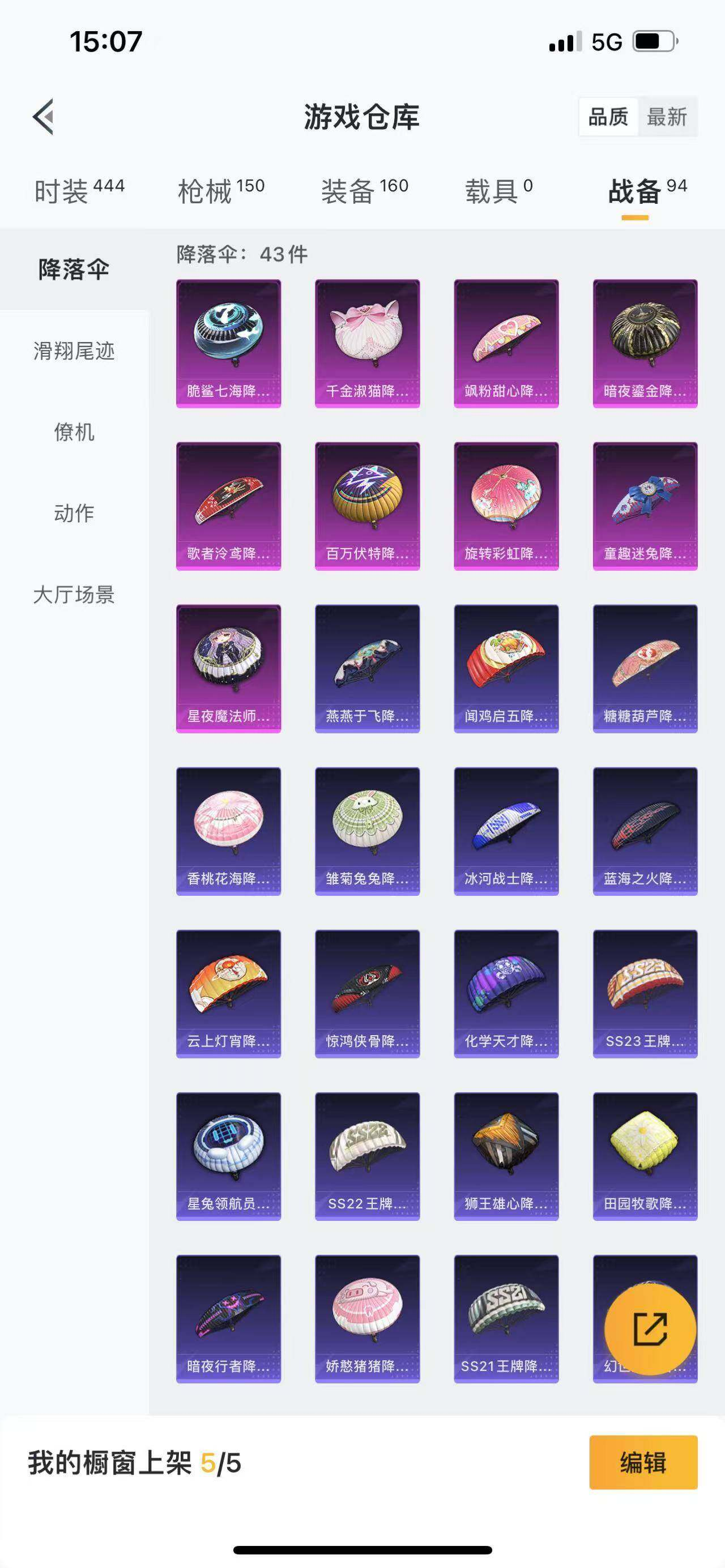Tap the orange share floating button
The height and width of the screenshot is (1568, 725).
click(650, 1329)
